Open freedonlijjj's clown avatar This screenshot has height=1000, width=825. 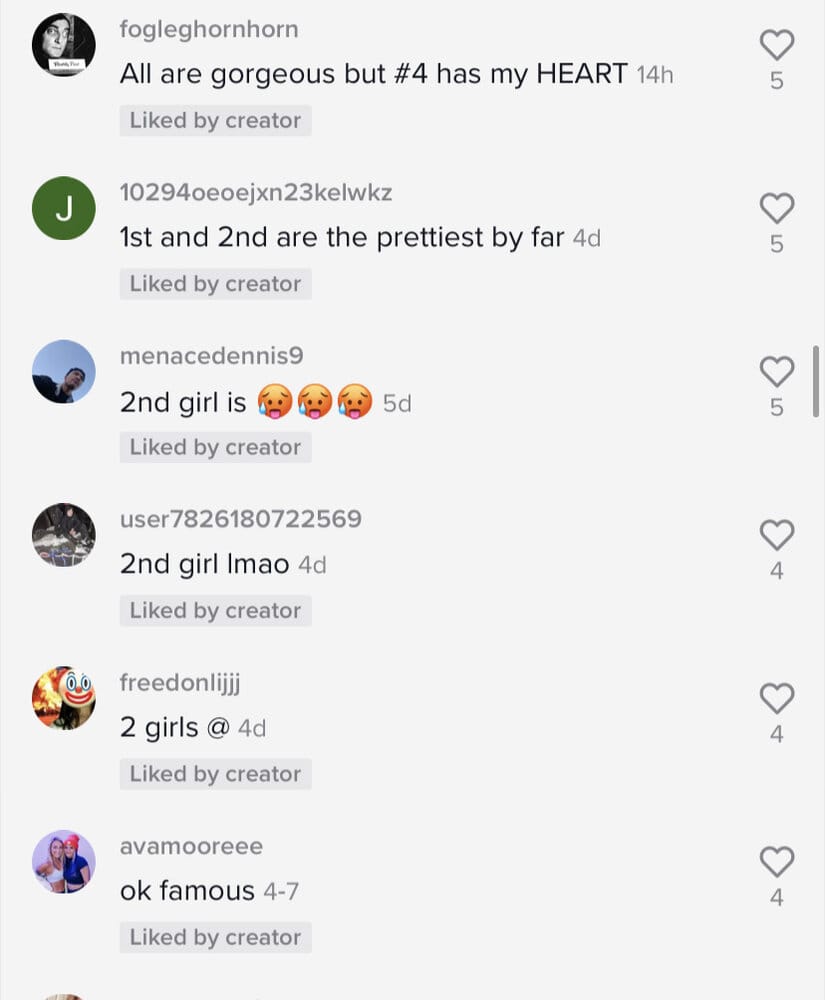click(64, 698)
